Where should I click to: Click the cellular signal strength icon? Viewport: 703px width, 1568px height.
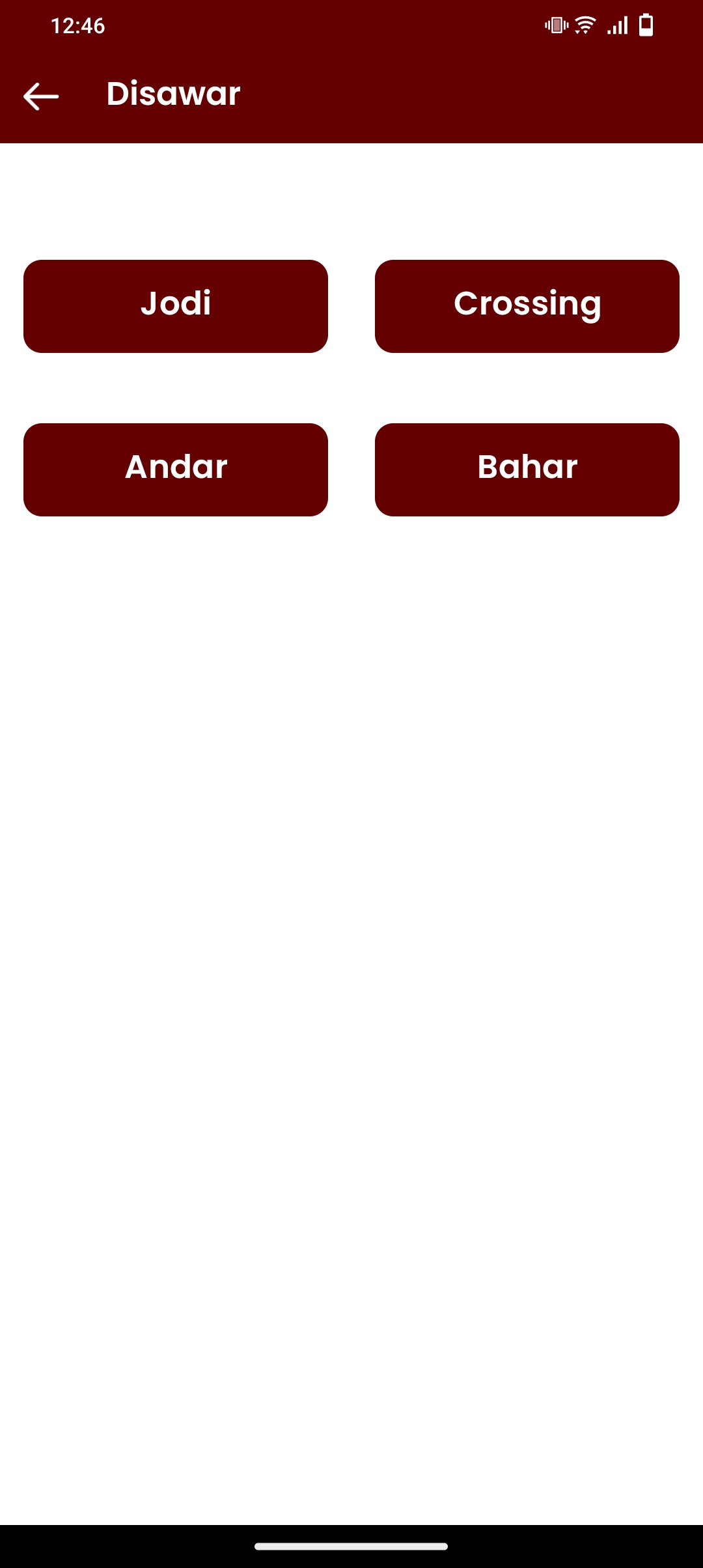tap(617, 26)
